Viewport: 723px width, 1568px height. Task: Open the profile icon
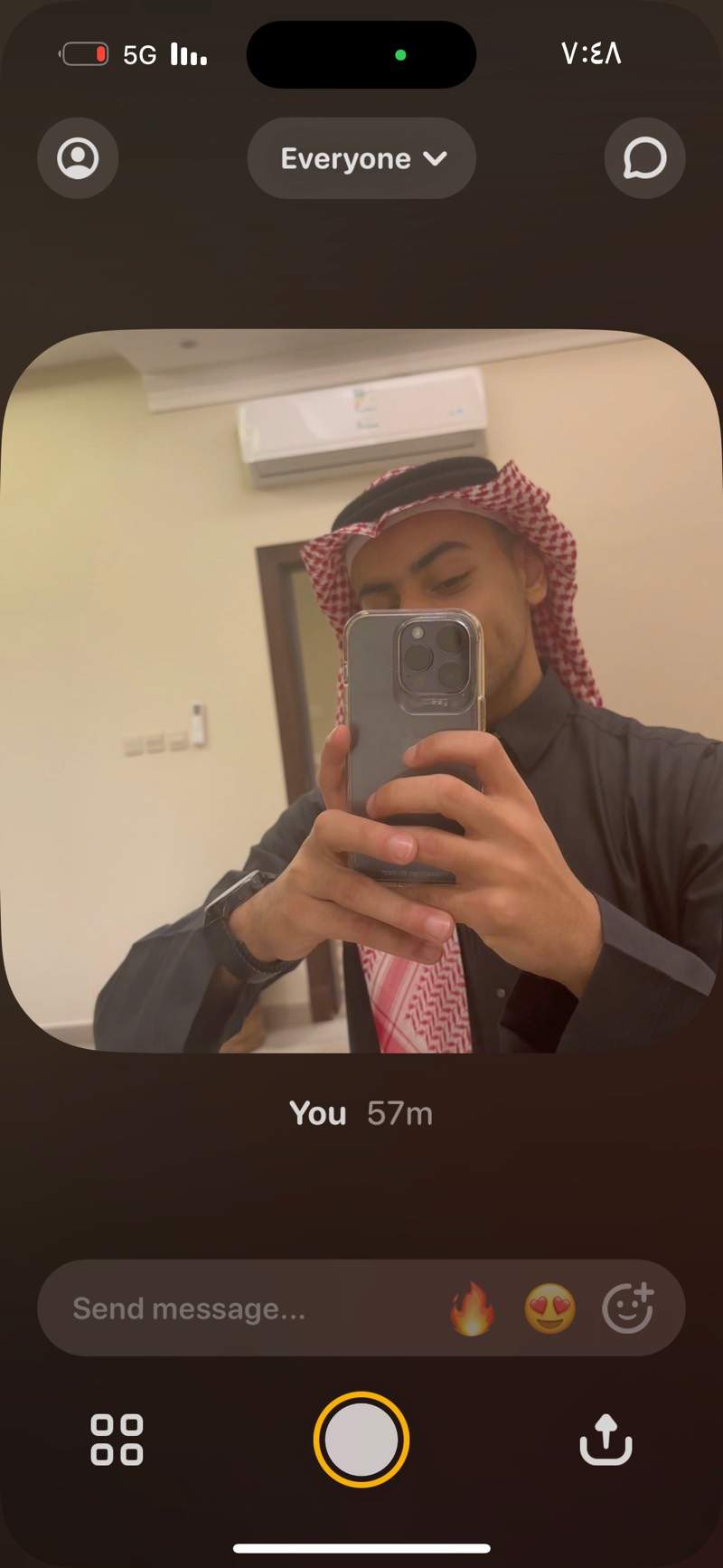point(78,158)
